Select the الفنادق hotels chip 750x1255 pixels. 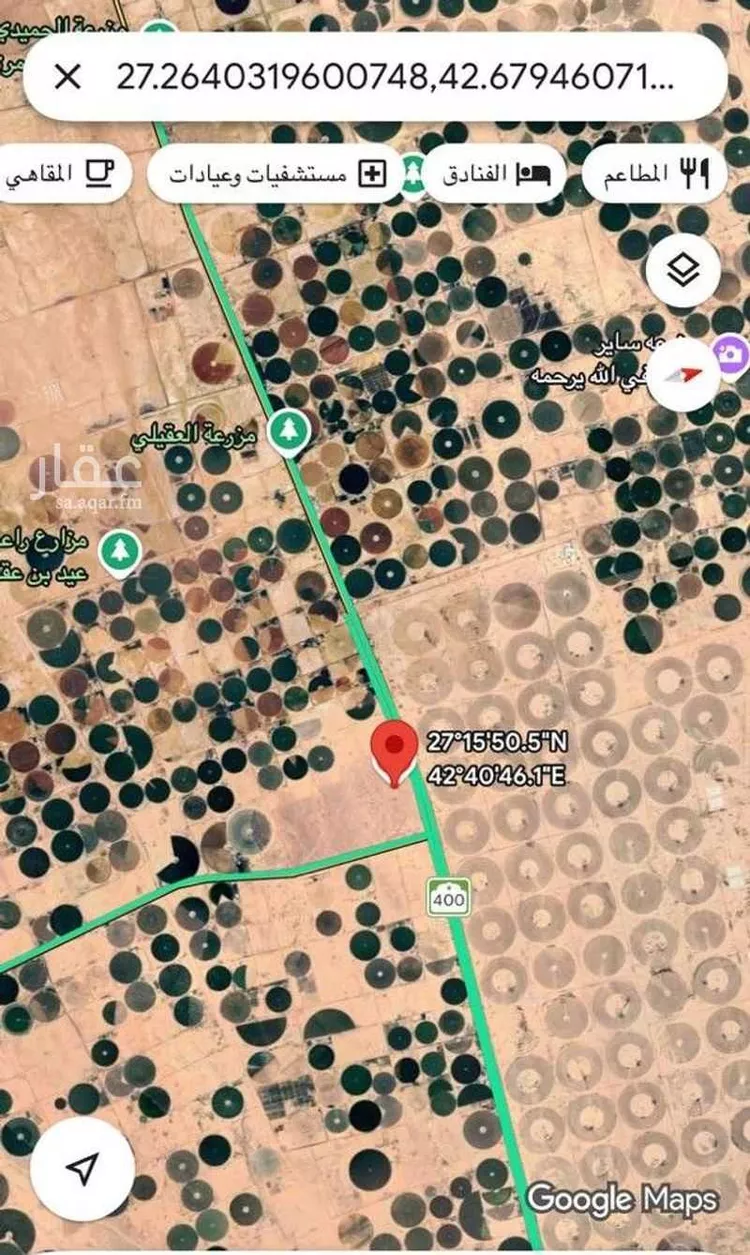[x=495, y=174]
